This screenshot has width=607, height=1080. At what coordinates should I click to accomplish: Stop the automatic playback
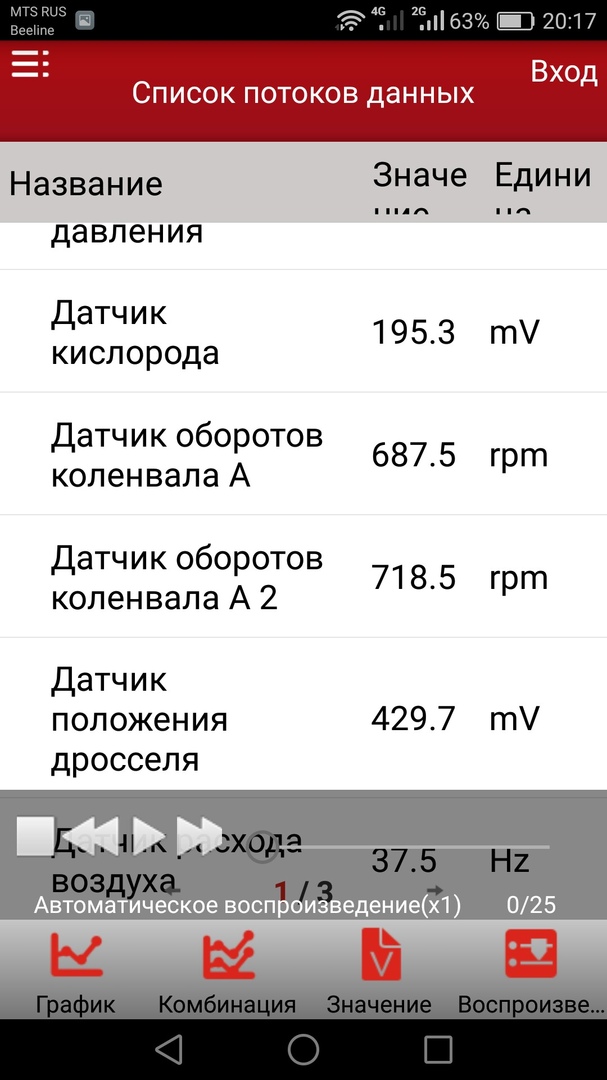[35, 835]
